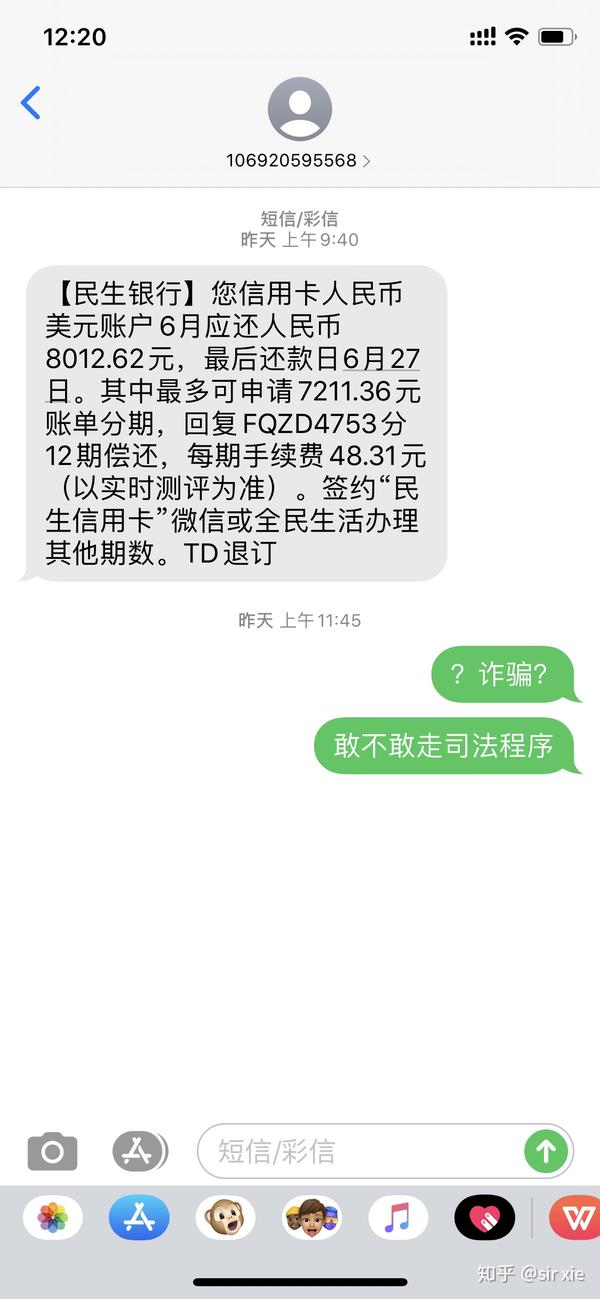The image size is (600, 1299).
Task: Open the heart Digital Touch app
Action: [x=484, y=1218]
